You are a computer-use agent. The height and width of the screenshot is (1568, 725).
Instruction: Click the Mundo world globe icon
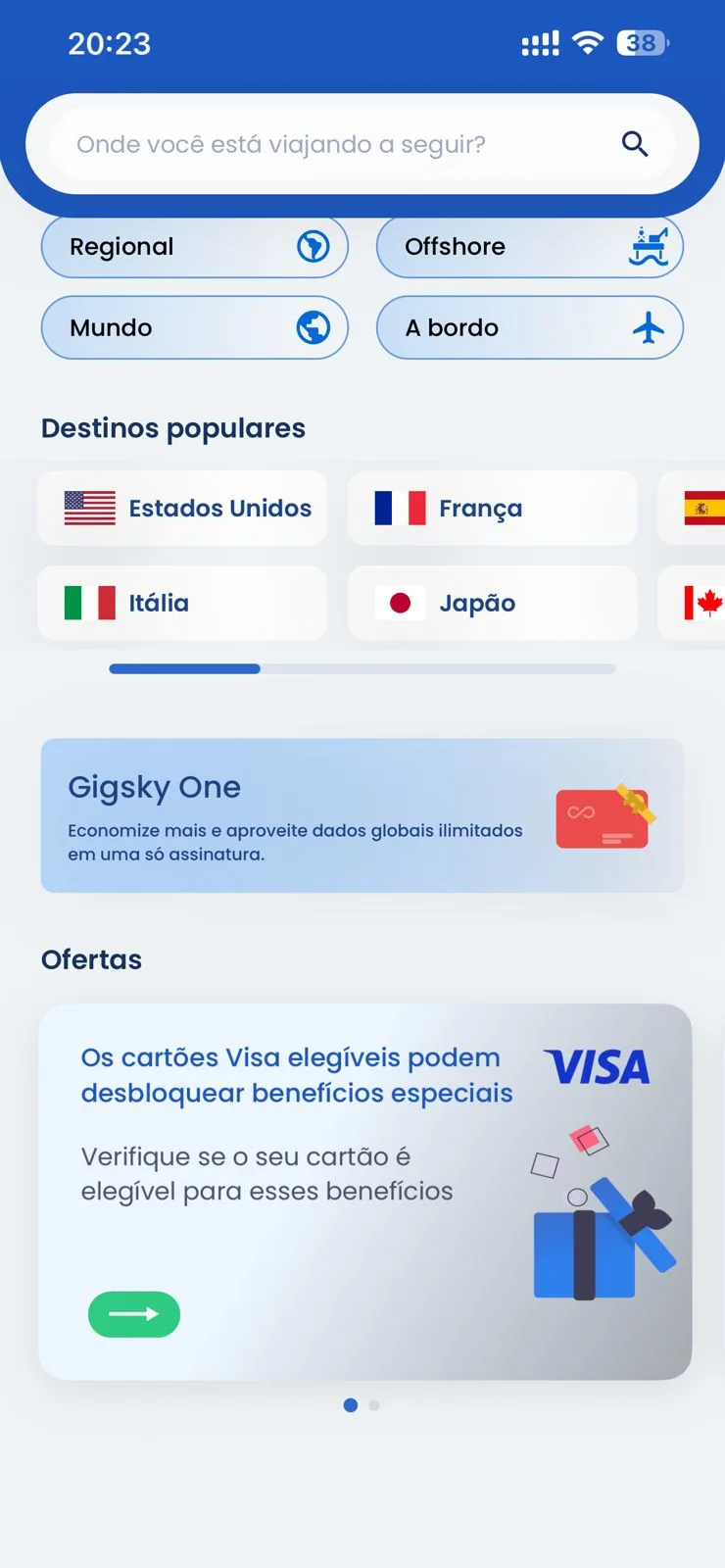tap(314, 328)
